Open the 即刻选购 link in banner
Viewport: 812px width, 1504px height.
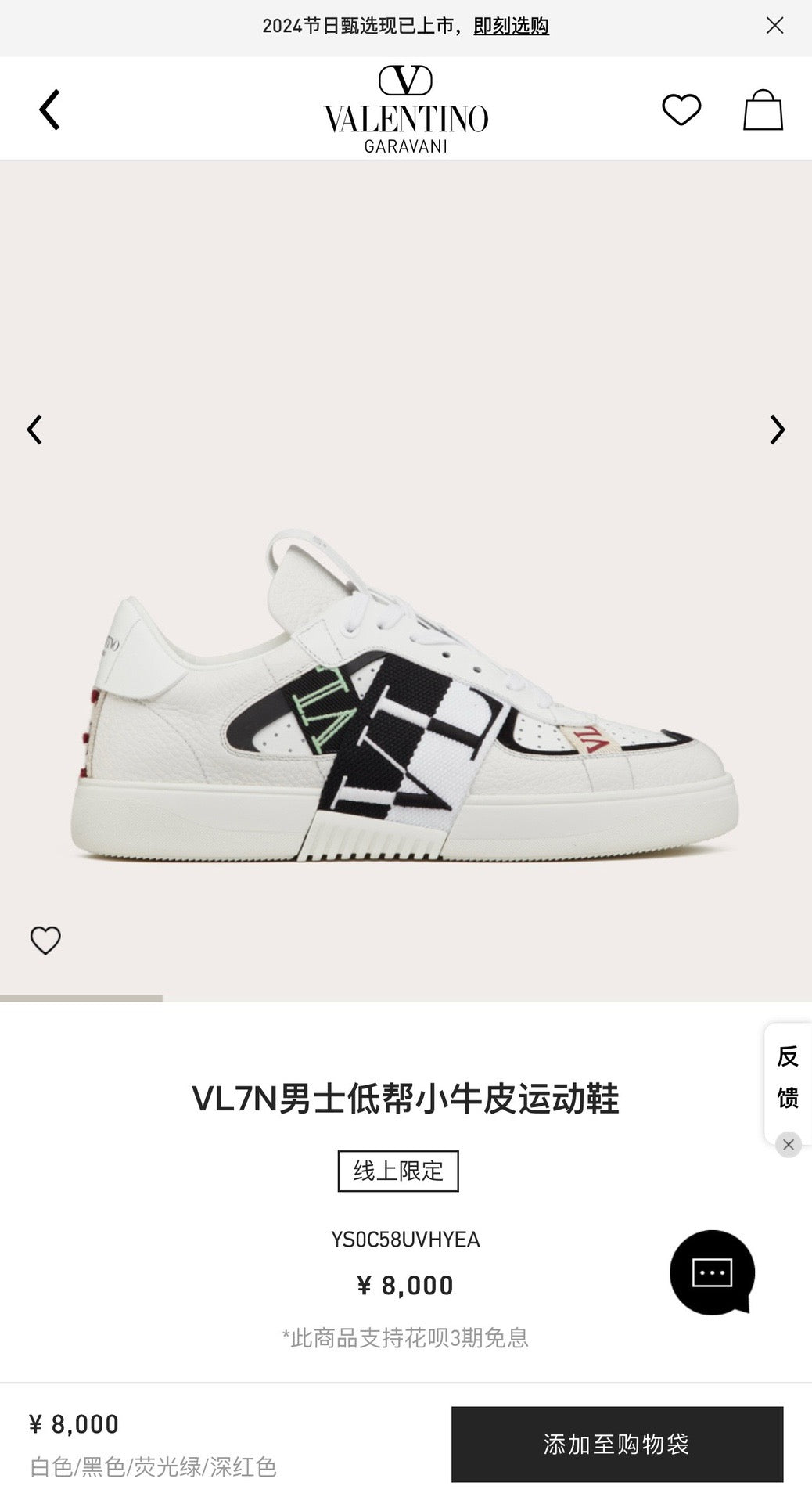click(511, 26)
